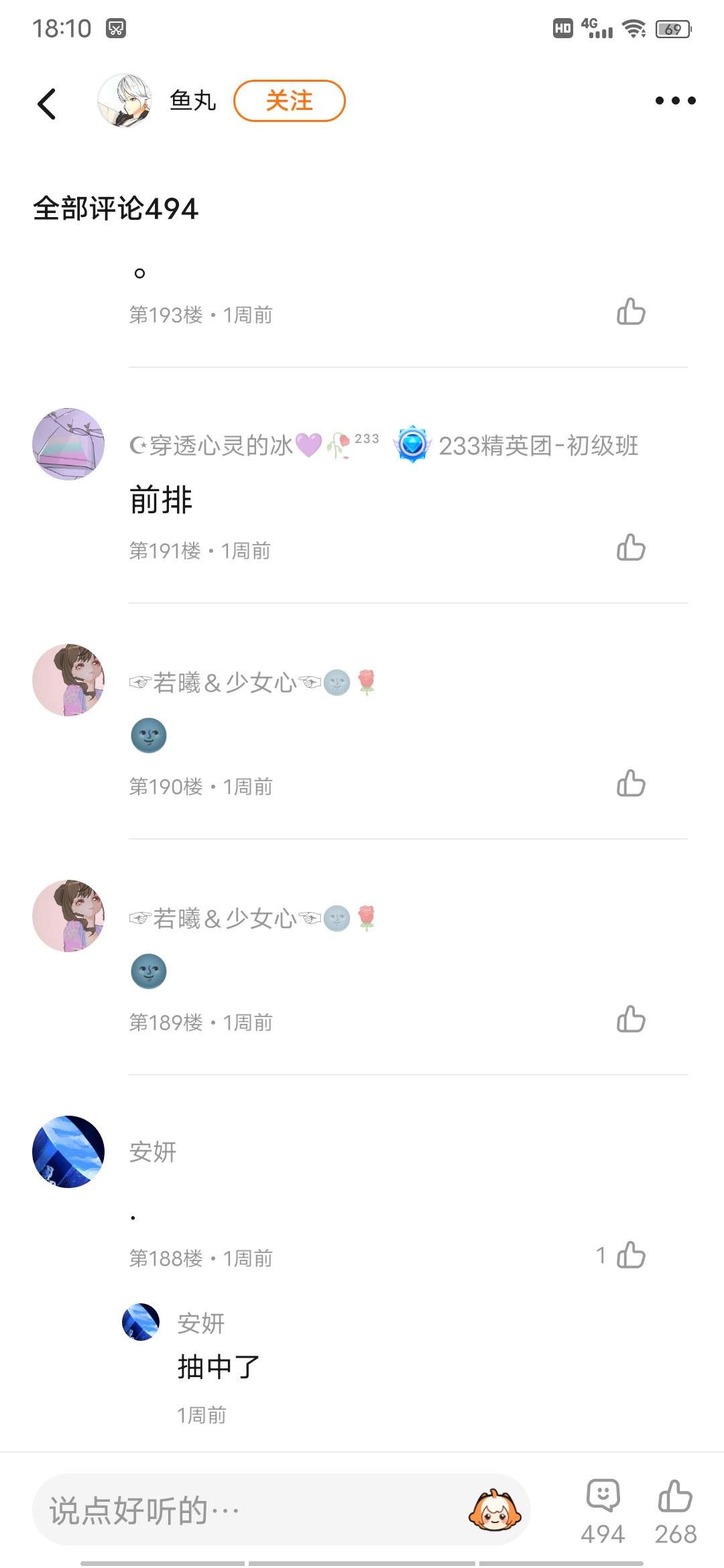
Task: Like the 前排 comment on 第191楼
Action: tap(631, 548)
